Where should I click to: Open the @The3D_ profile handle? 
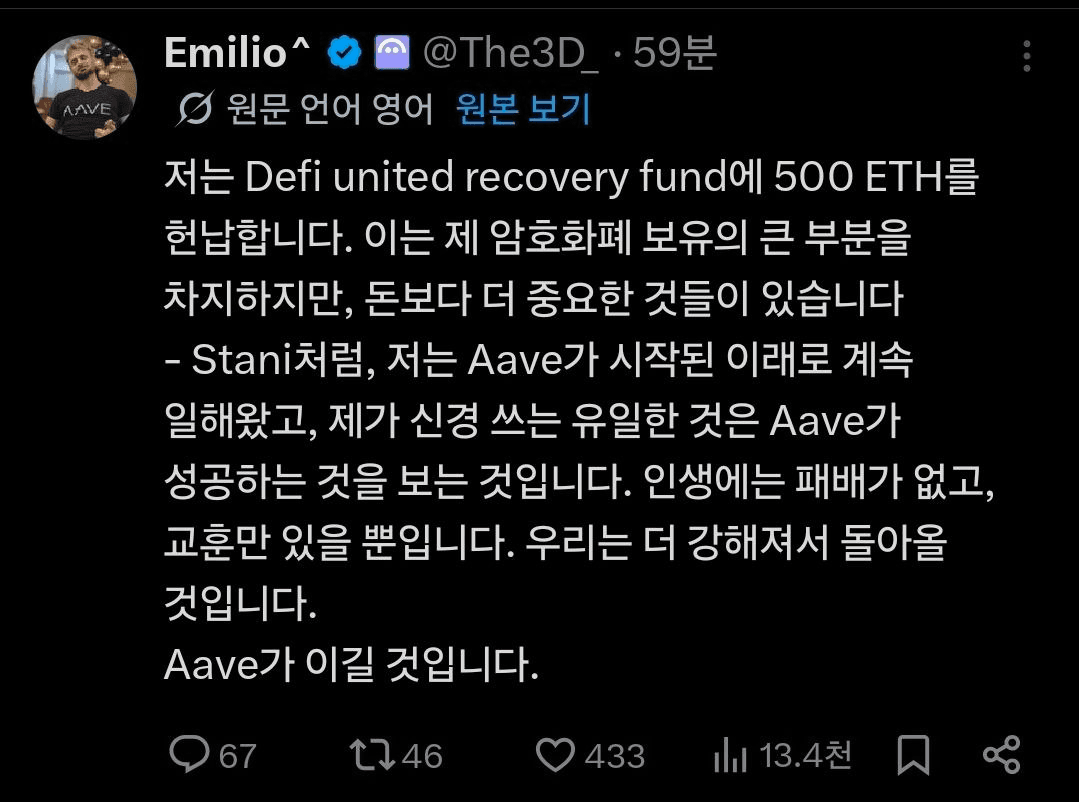[510, 54]
